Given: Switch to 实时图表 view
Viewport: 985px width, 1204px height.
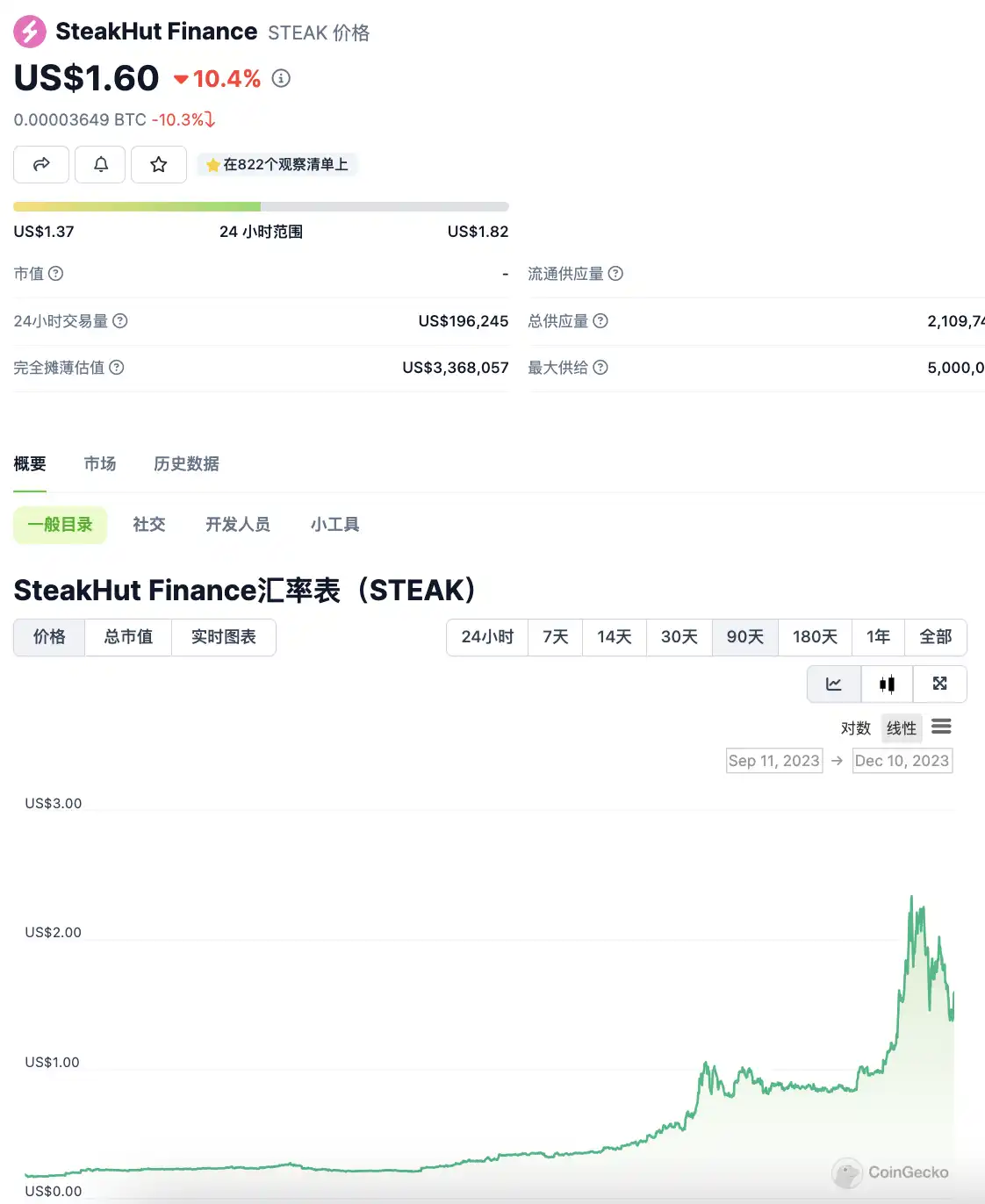Looking at the screenshot, I should point(224,637).
